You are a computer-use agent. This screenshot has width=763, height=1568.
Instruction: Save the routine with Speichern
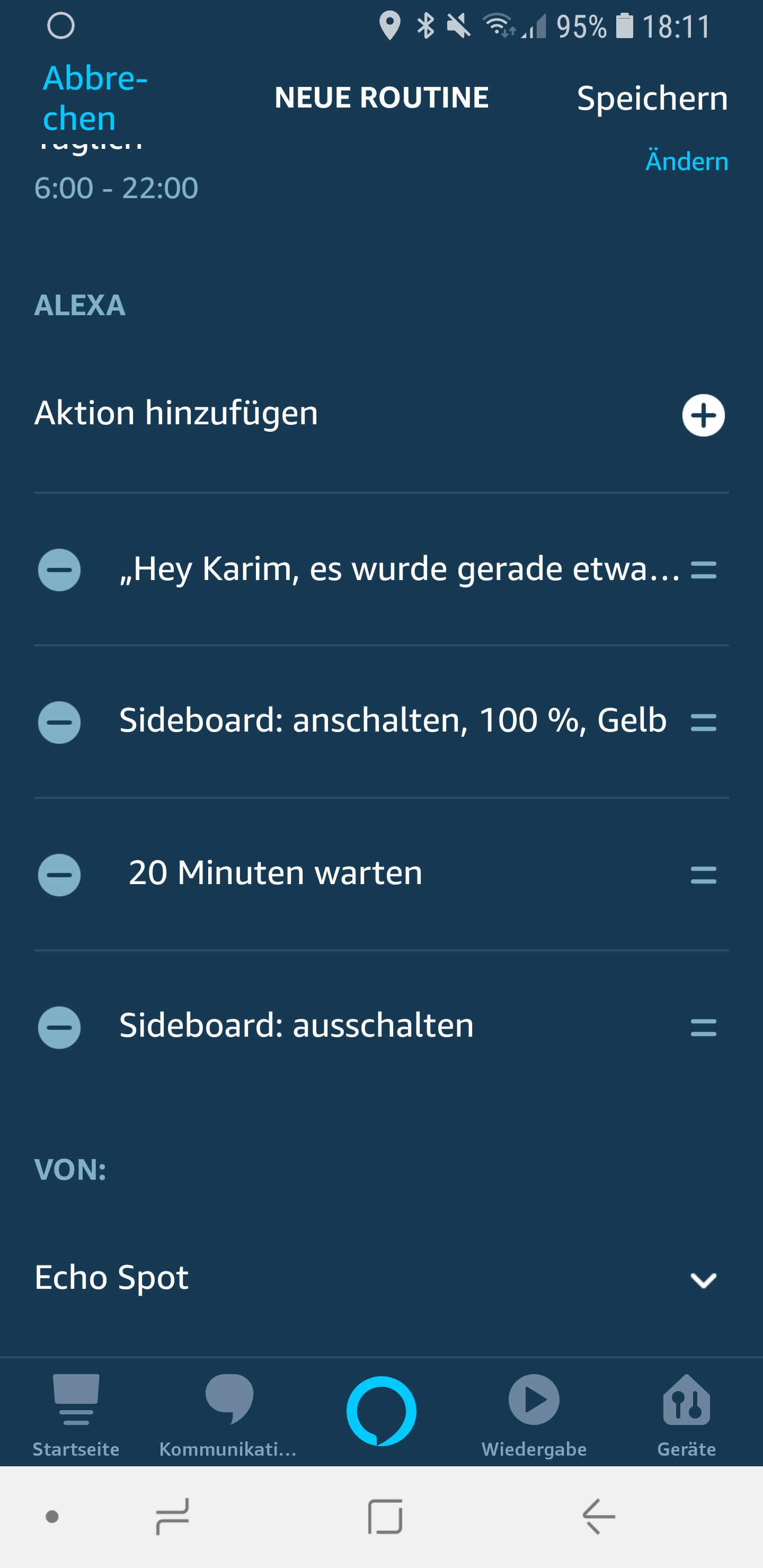pos(652,98)
